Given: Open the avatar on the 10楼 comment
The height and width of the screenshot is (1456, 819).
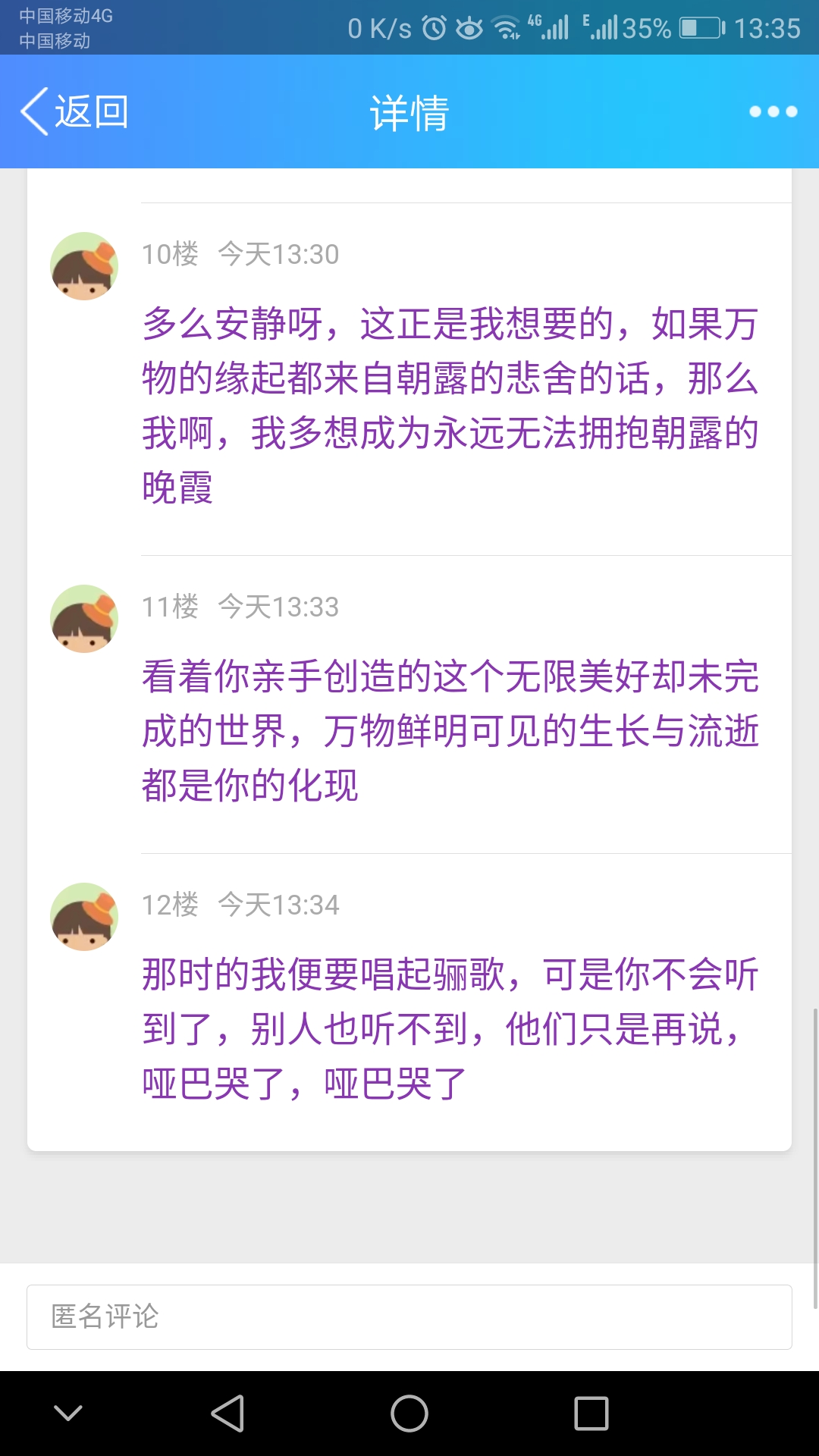Looking at the screenshot, I should click(84, 266).
